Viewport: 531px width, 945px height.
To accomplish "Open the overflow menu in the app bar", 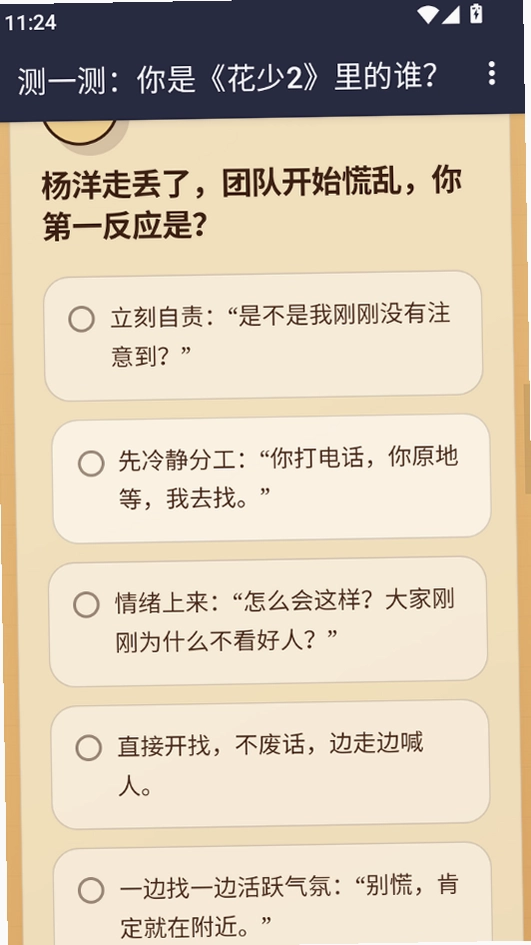I will tap(492, 74).
